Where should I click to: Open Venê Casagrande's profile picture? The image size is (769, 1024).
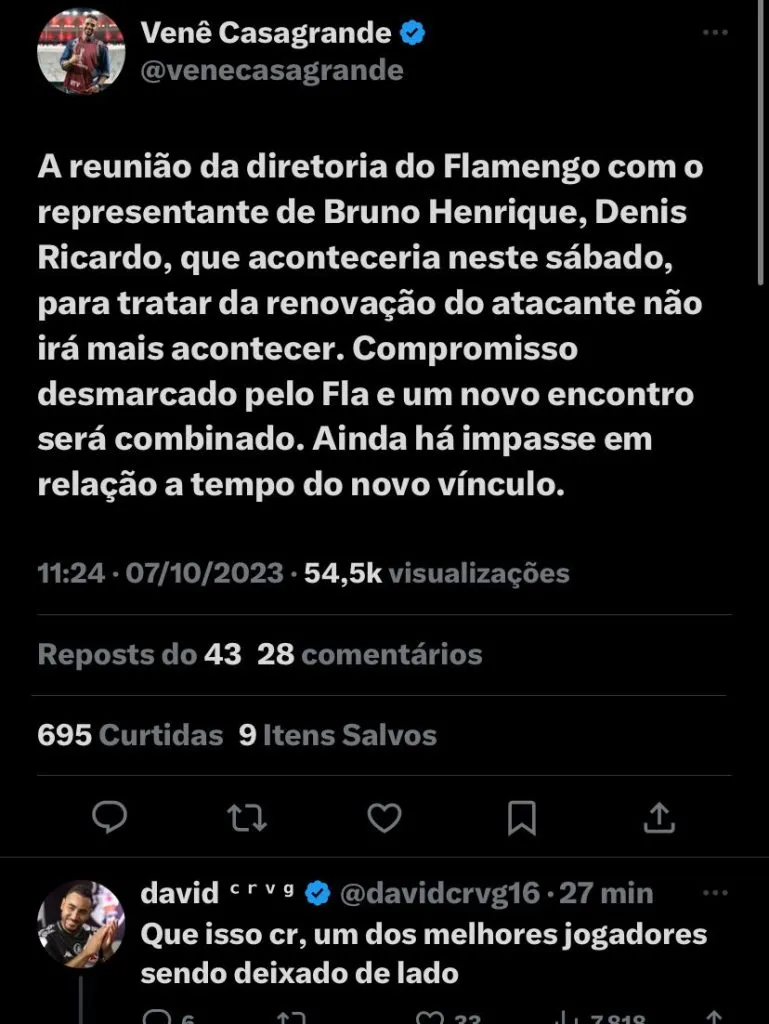coord(75,55)
